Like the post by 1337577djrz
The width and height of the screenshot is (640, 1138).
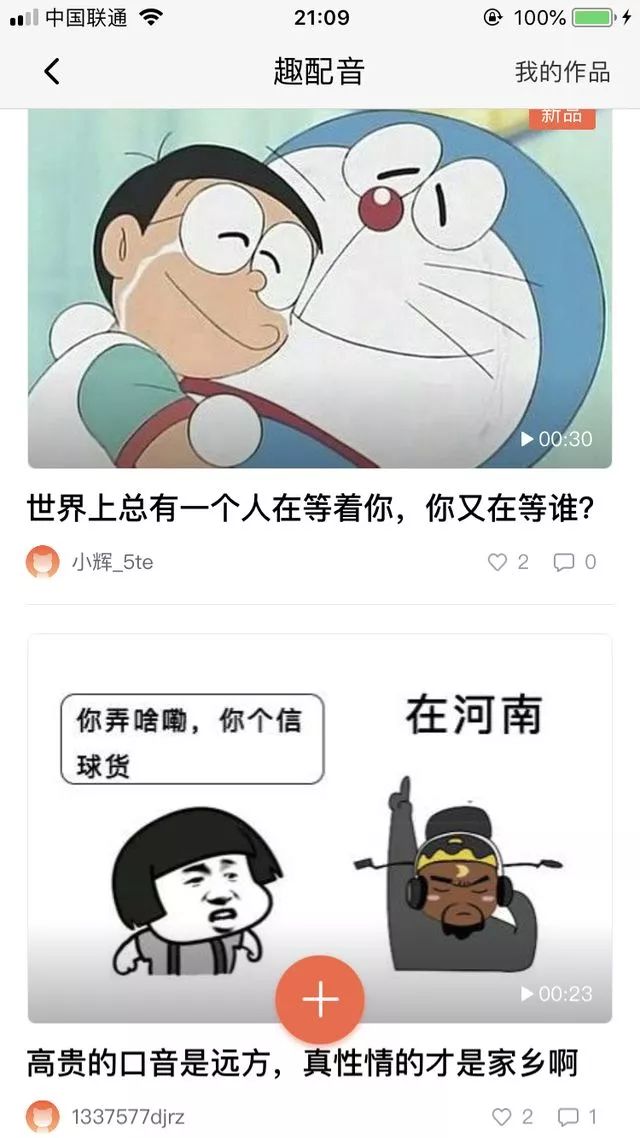click(502, 1116)
